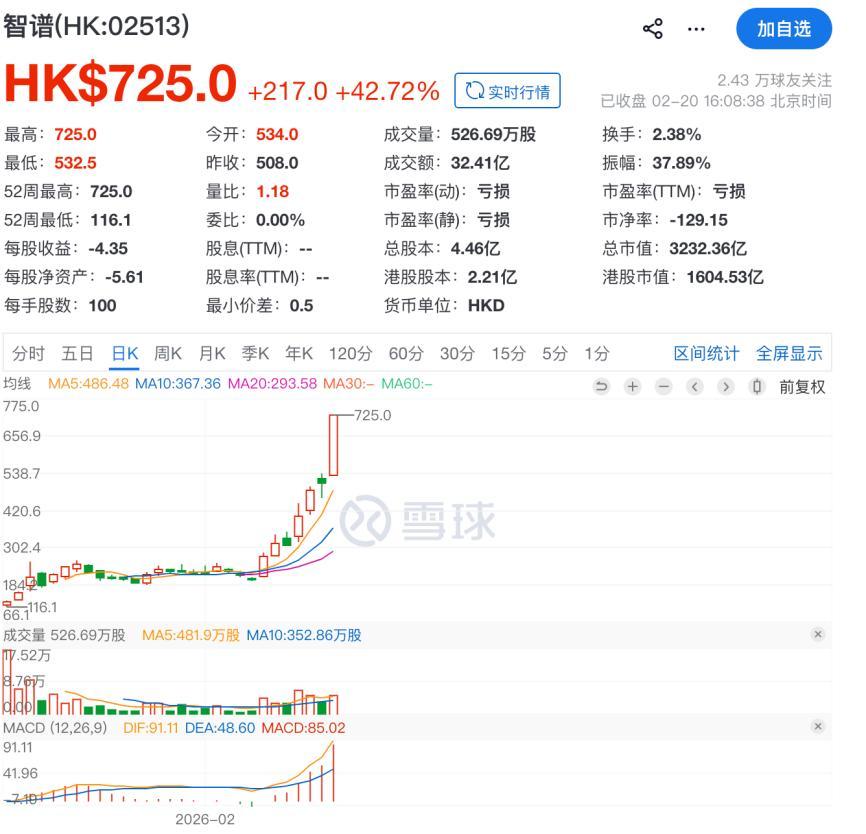Close the MACD indicator panel
This screenshot has height=834, width=866.
(817, 726)
